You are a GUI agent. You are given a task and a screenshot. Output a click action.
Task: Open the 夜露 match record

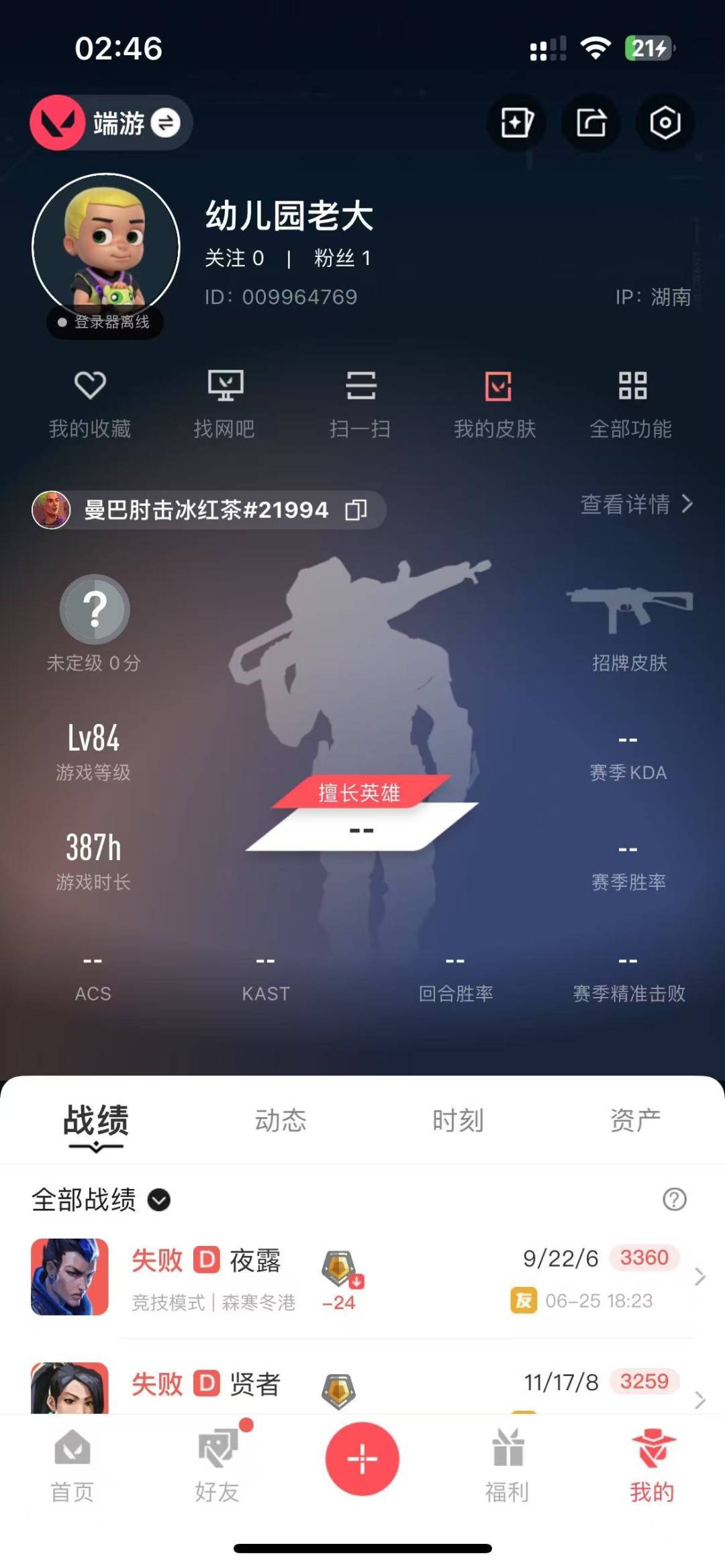(362, 1277)
